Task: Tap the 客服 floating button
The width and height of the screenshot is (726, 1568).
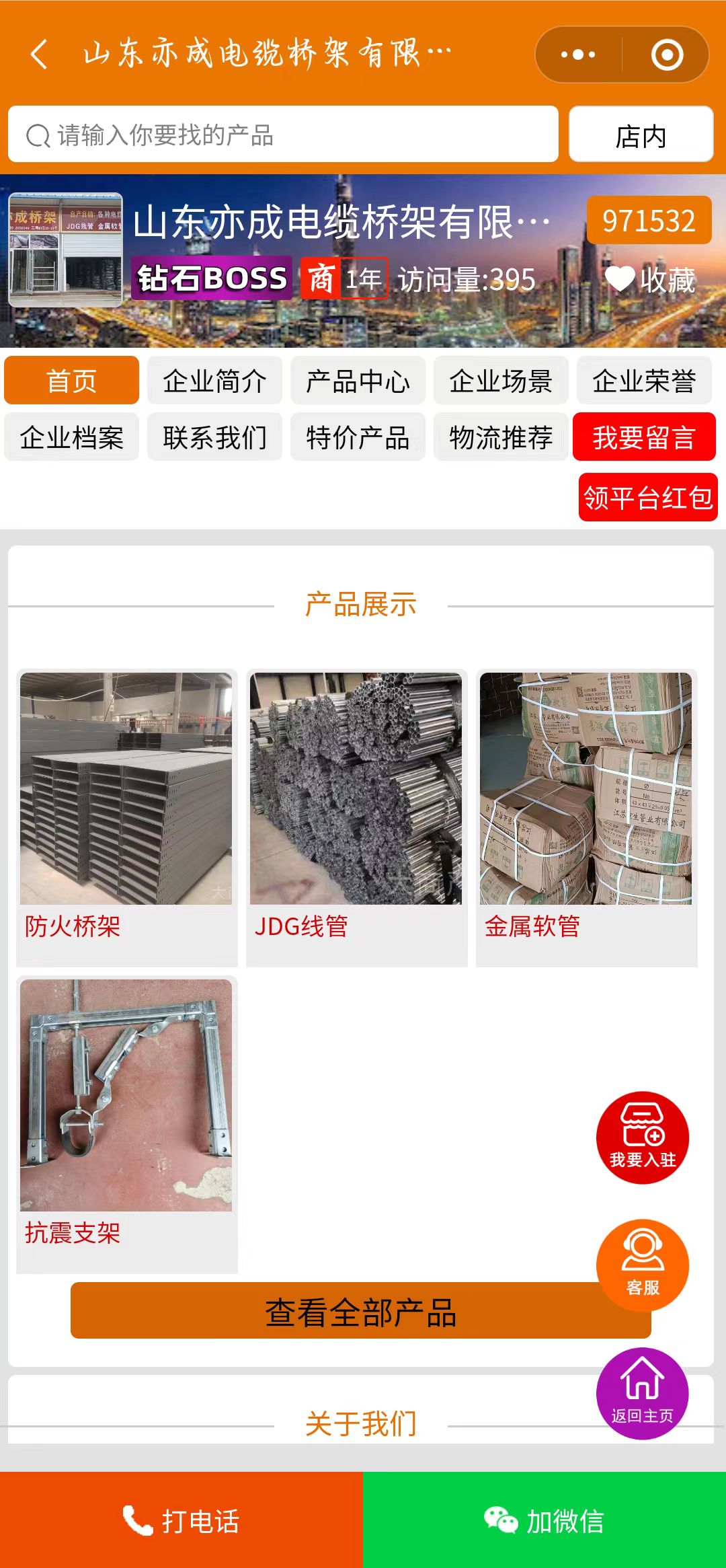Action: 643,1265
